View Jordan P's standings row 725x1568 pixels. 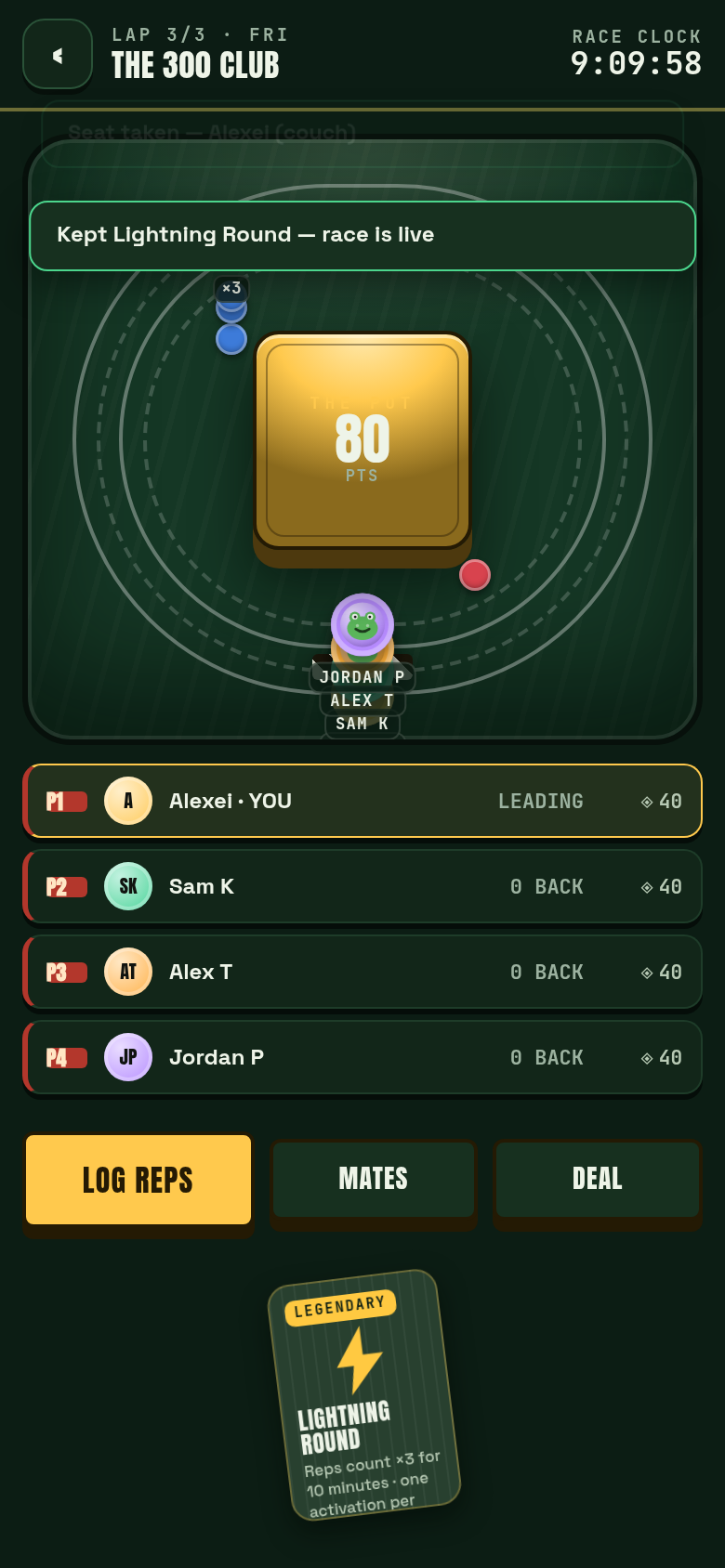pyautogui.click(x=362, y=1057)
